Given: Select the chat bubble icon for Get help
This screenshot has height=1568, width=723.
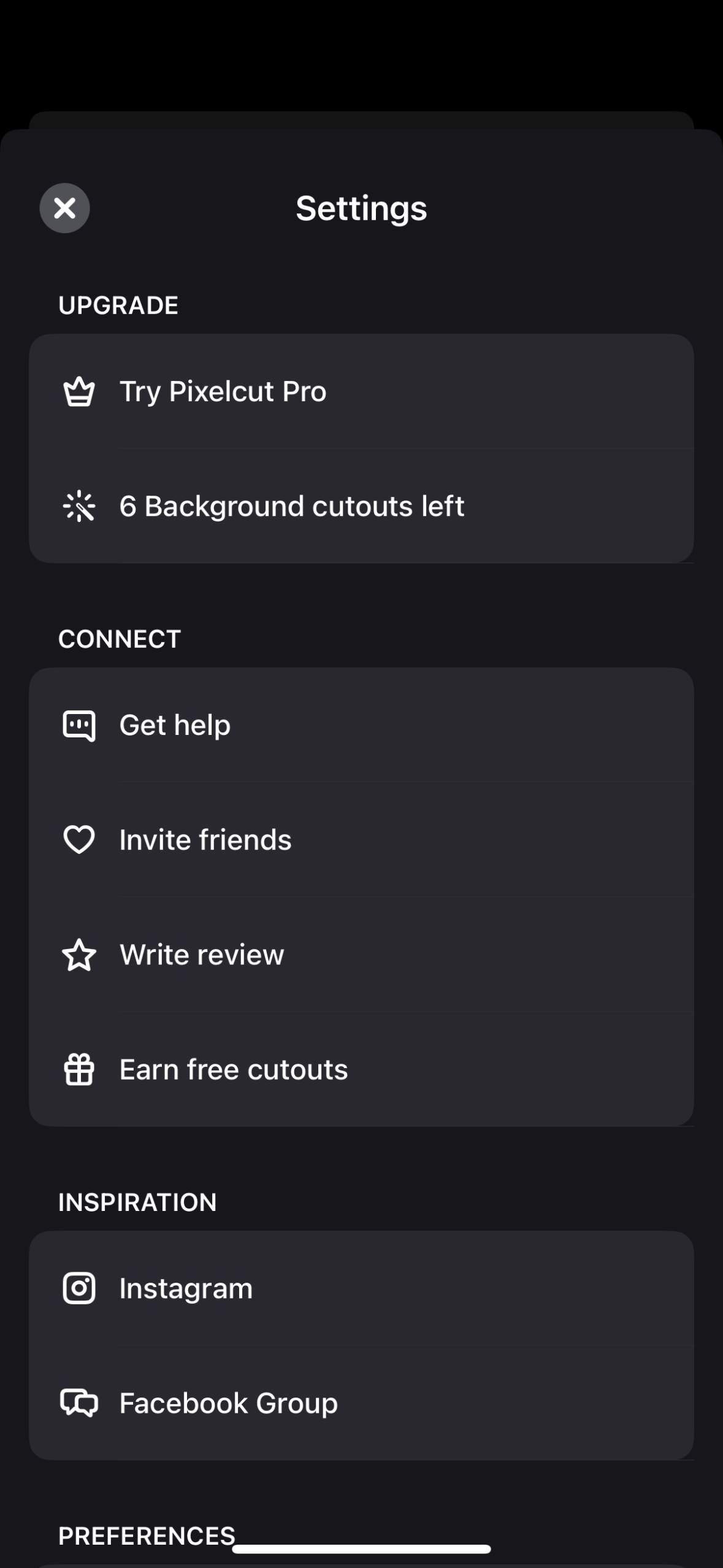Looking at the screenshot, I should click(78, 725).
